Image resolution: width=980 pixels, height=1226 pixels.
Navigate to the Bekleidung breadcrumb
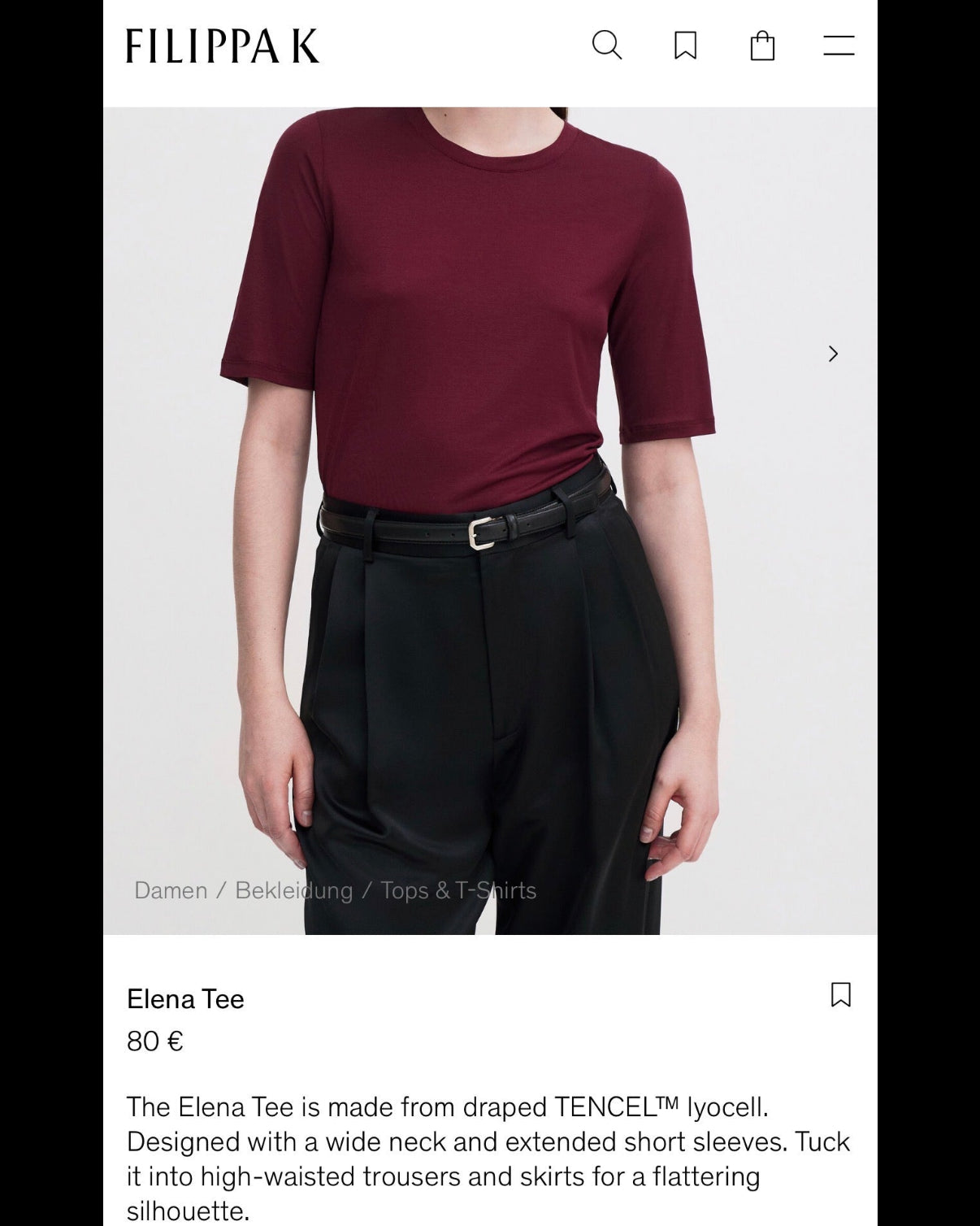click(294, 891)
